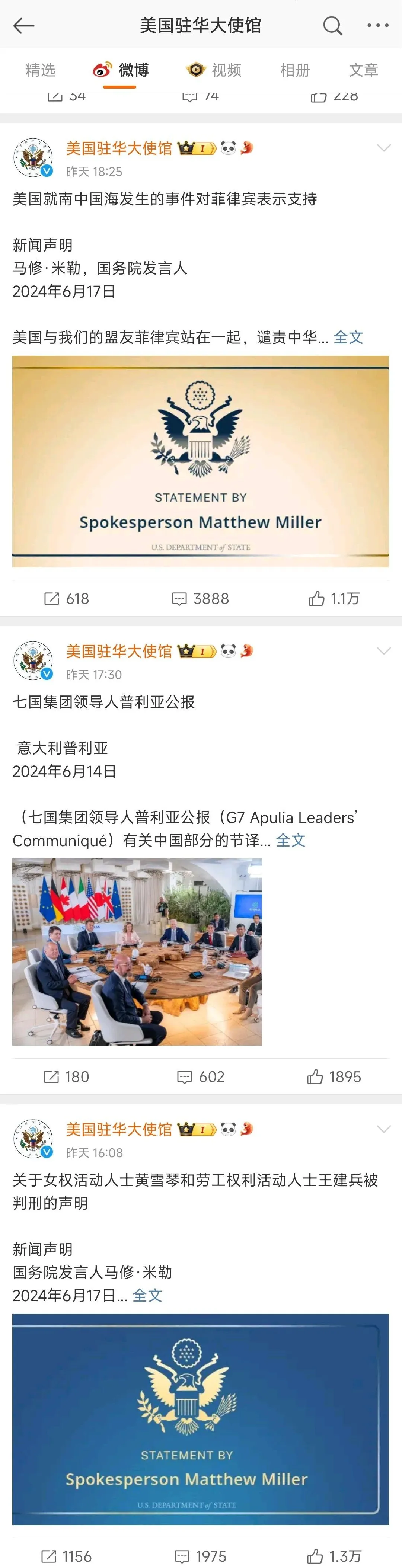Like the G7 post with 1895 likes
Image resolution: width=402 pixels, height=1568 pixels.
click(334, 1077)
